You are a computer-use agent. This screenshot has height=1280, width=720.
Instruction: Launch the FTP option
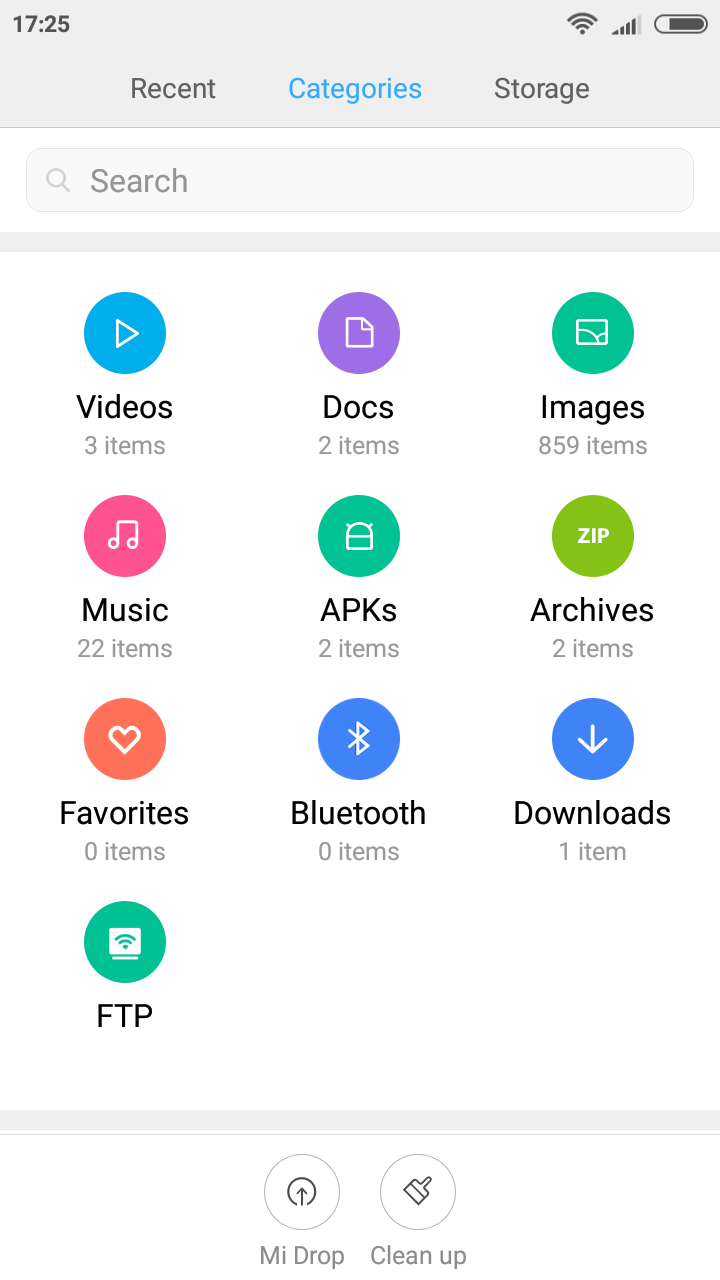[x=125, y=943]
